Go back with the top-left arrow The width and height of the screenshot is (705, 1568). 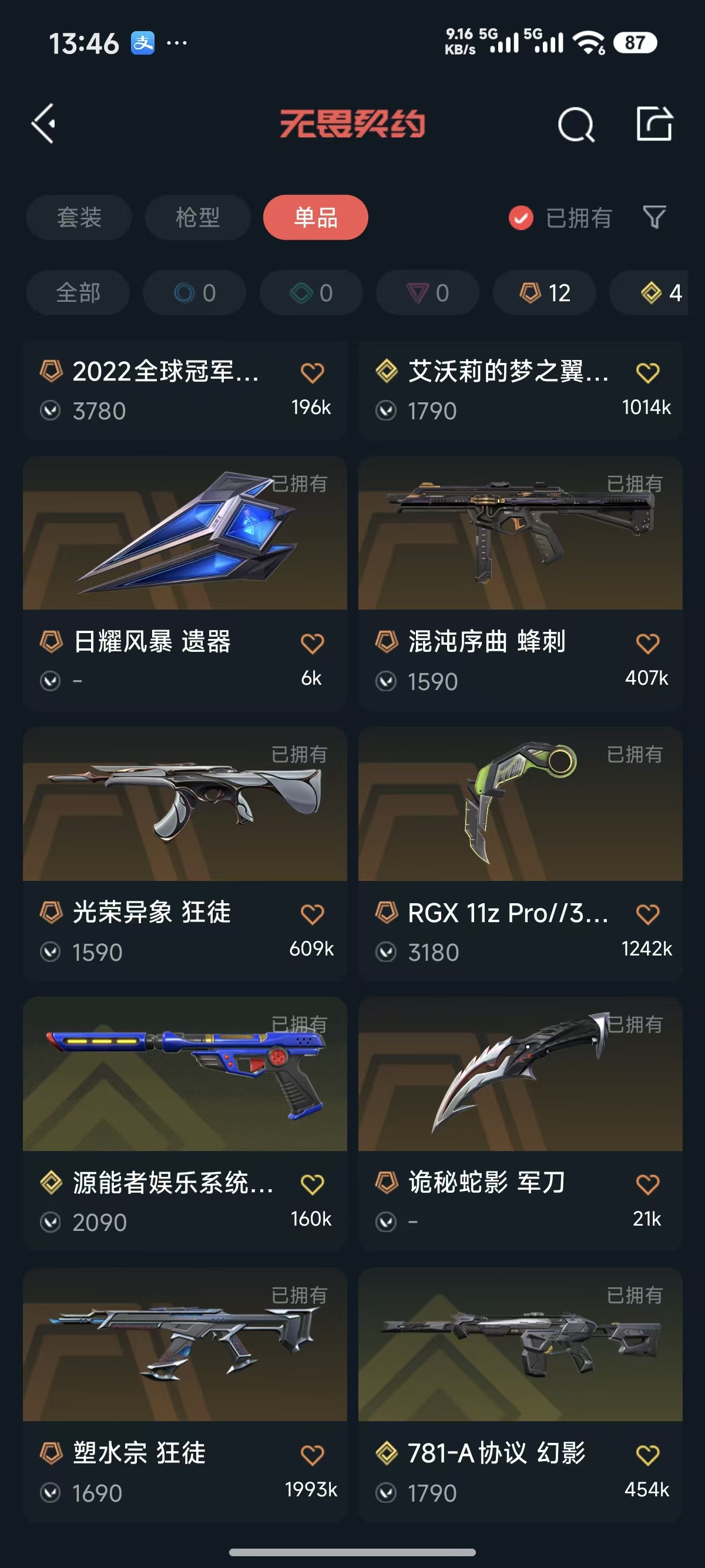click(x=44, y=123)
